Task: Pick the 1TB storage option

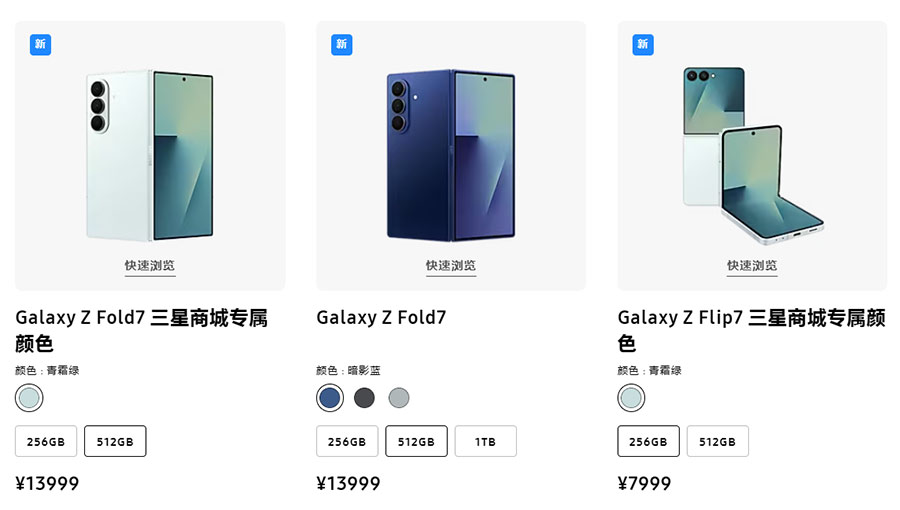Action: tap(485, 441)
